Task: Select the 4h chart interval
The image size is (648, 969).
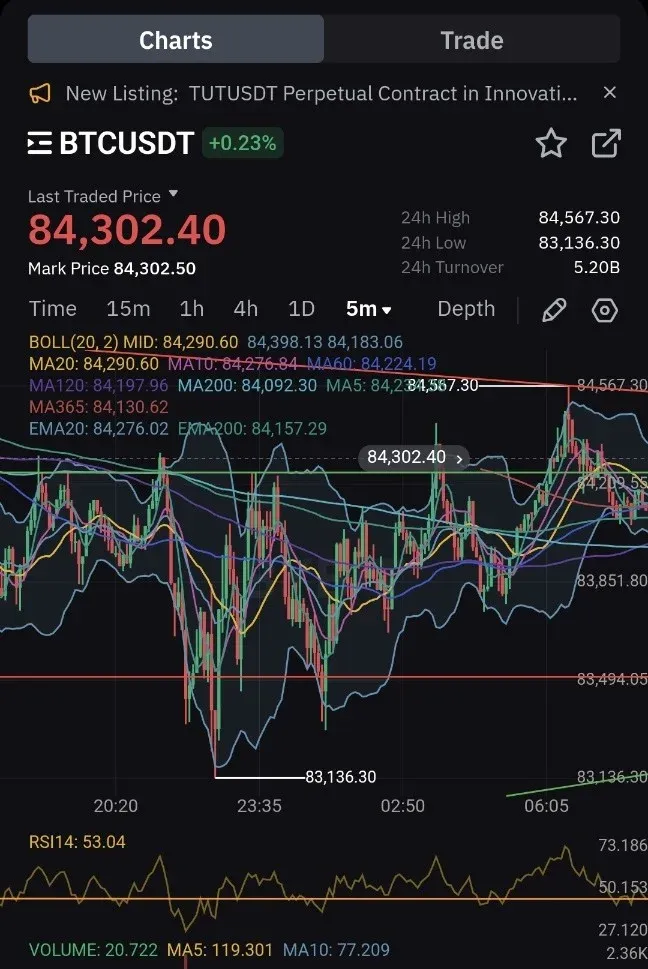Action: pyautogui.click(x=245, y=309)
